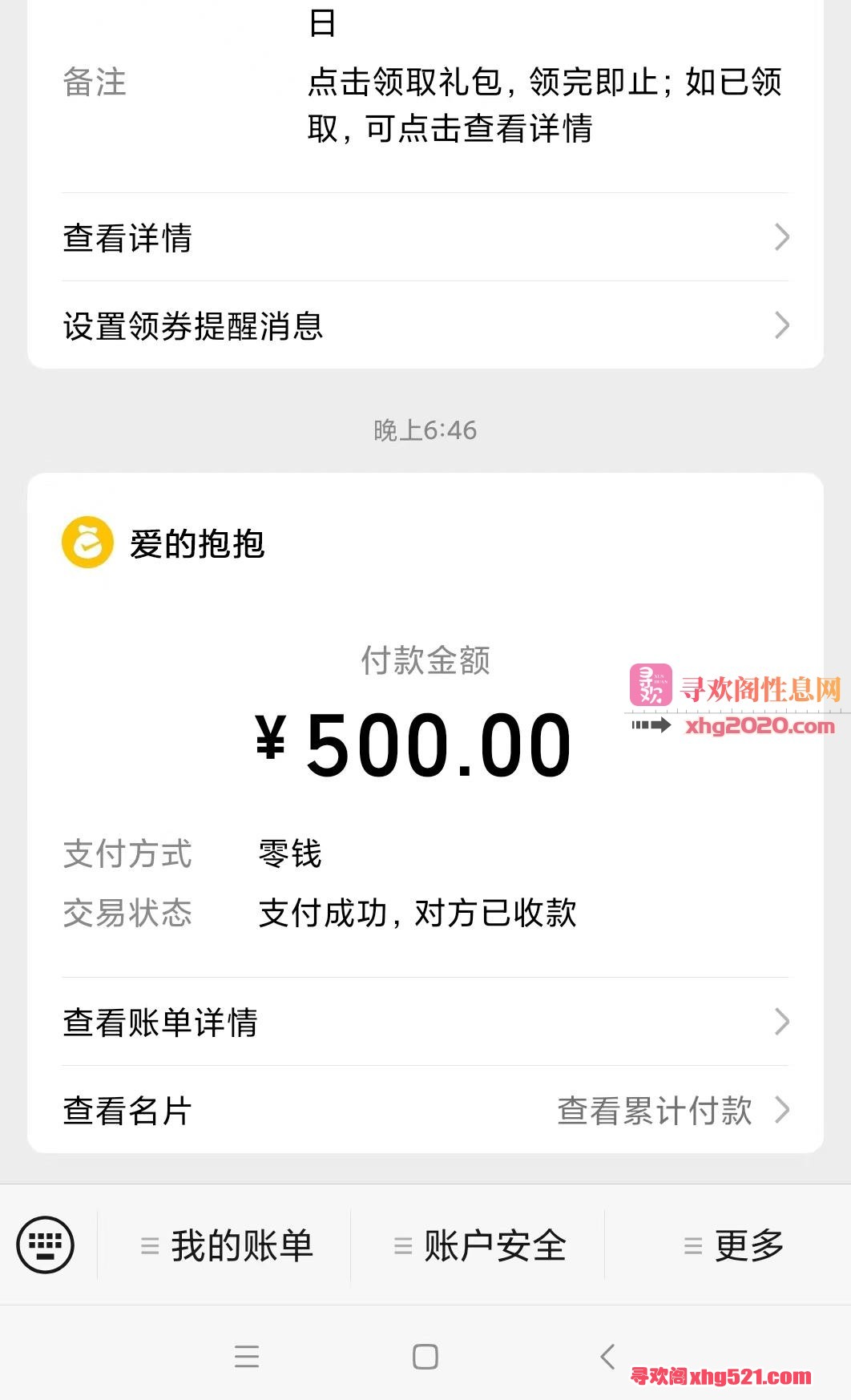Tap the system home button
This screenshot has height=1400, width=851.
point(425,1356)
